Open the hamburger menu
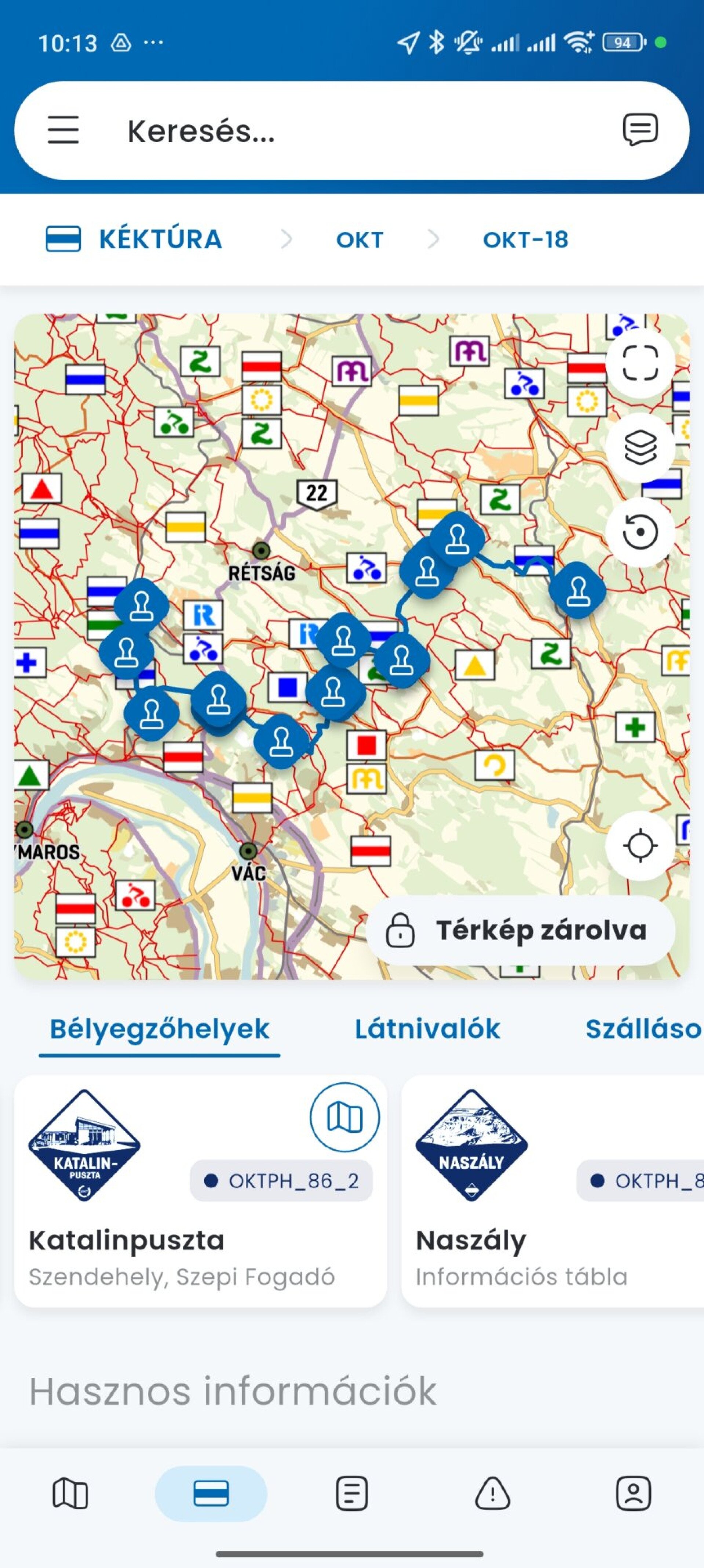Screen dimensions: 704x1568 [x=63, y=130]
